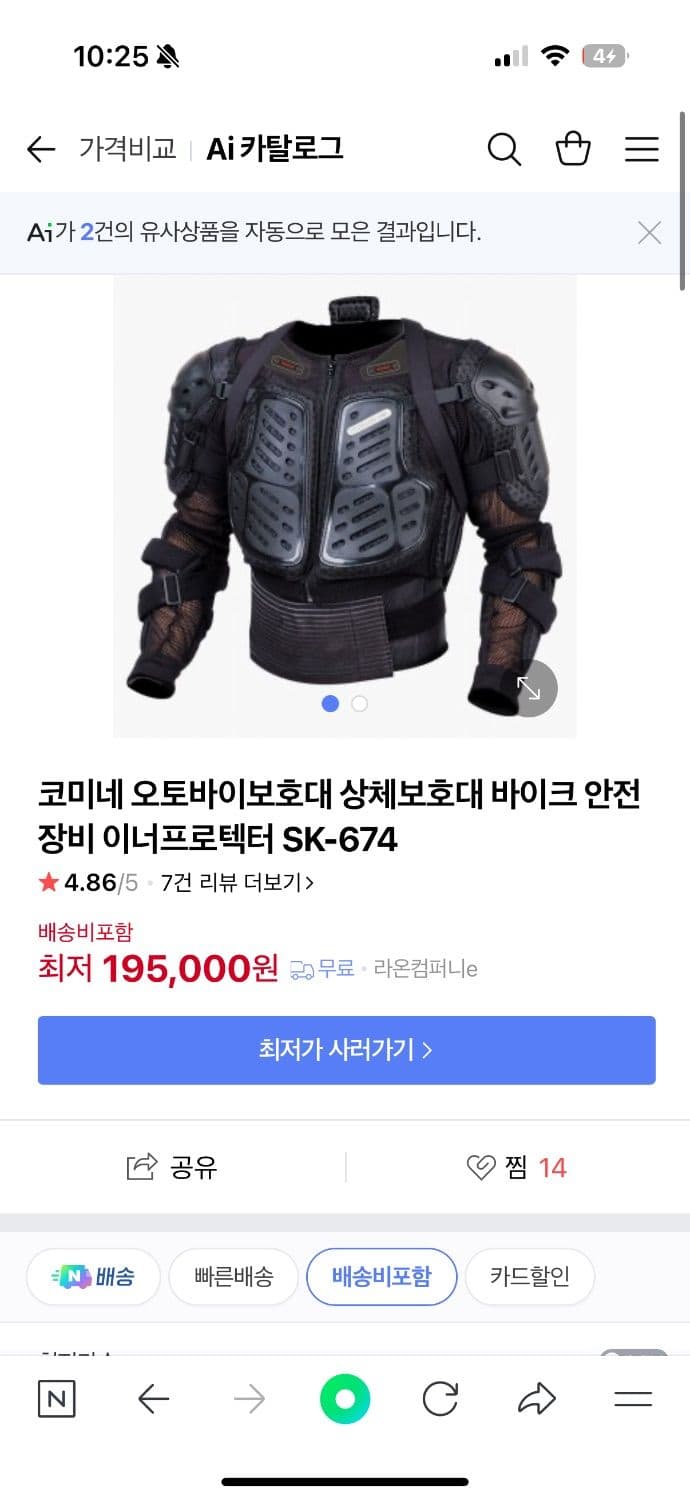Open the browser bottom menu
Image resolution: width=690 pixels, height=1500 pixels.
coord(633,1399)
